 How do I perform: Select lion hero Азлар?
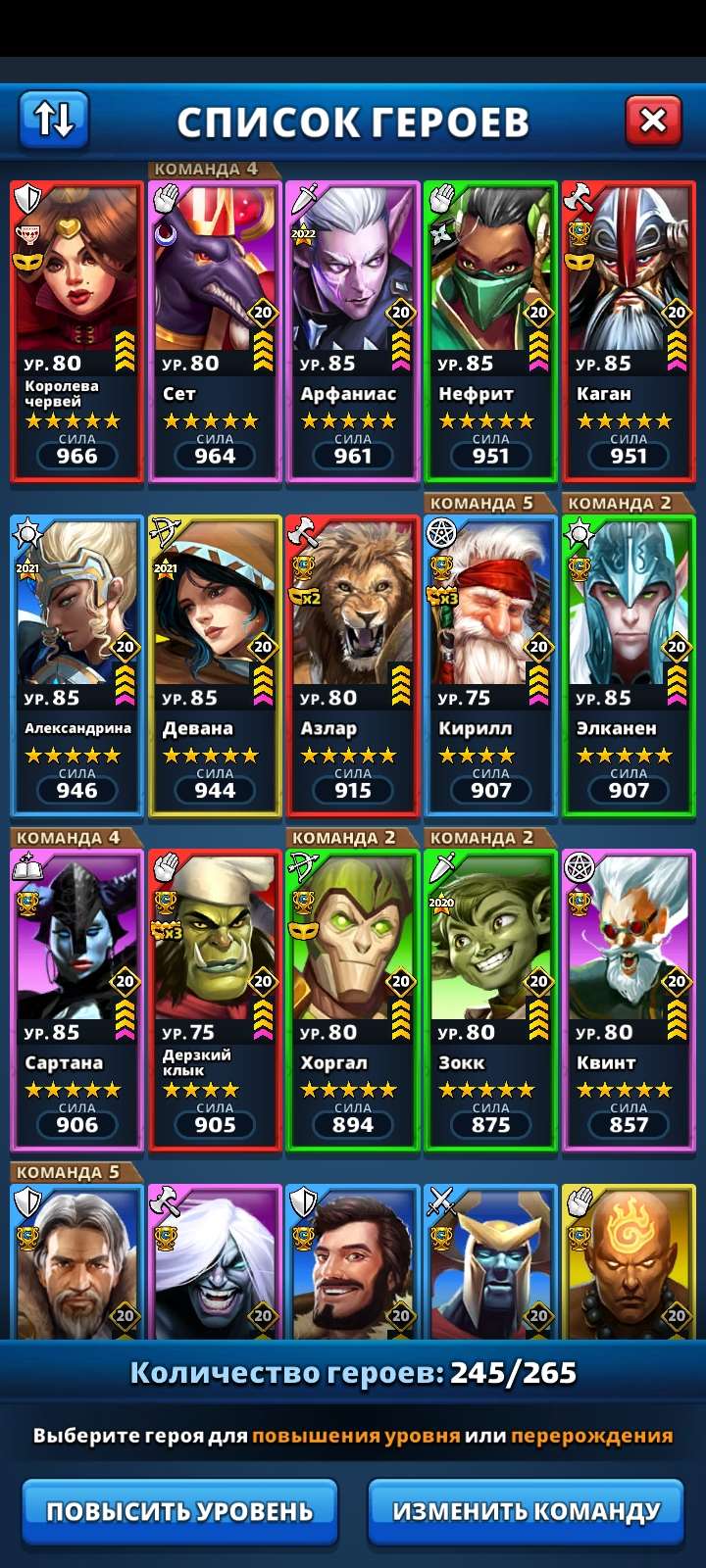pos(353,666)
